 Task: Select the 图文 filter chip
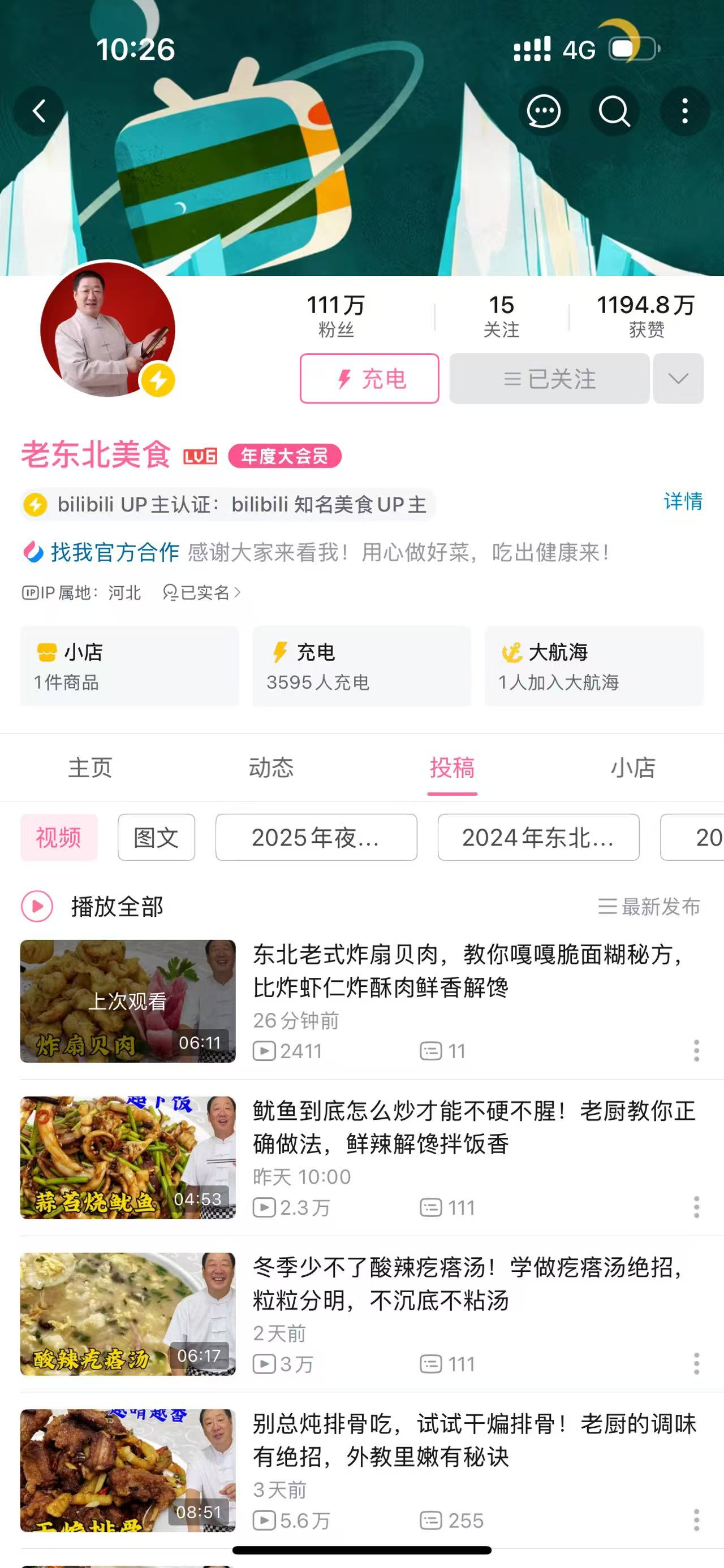coord(157,838)
